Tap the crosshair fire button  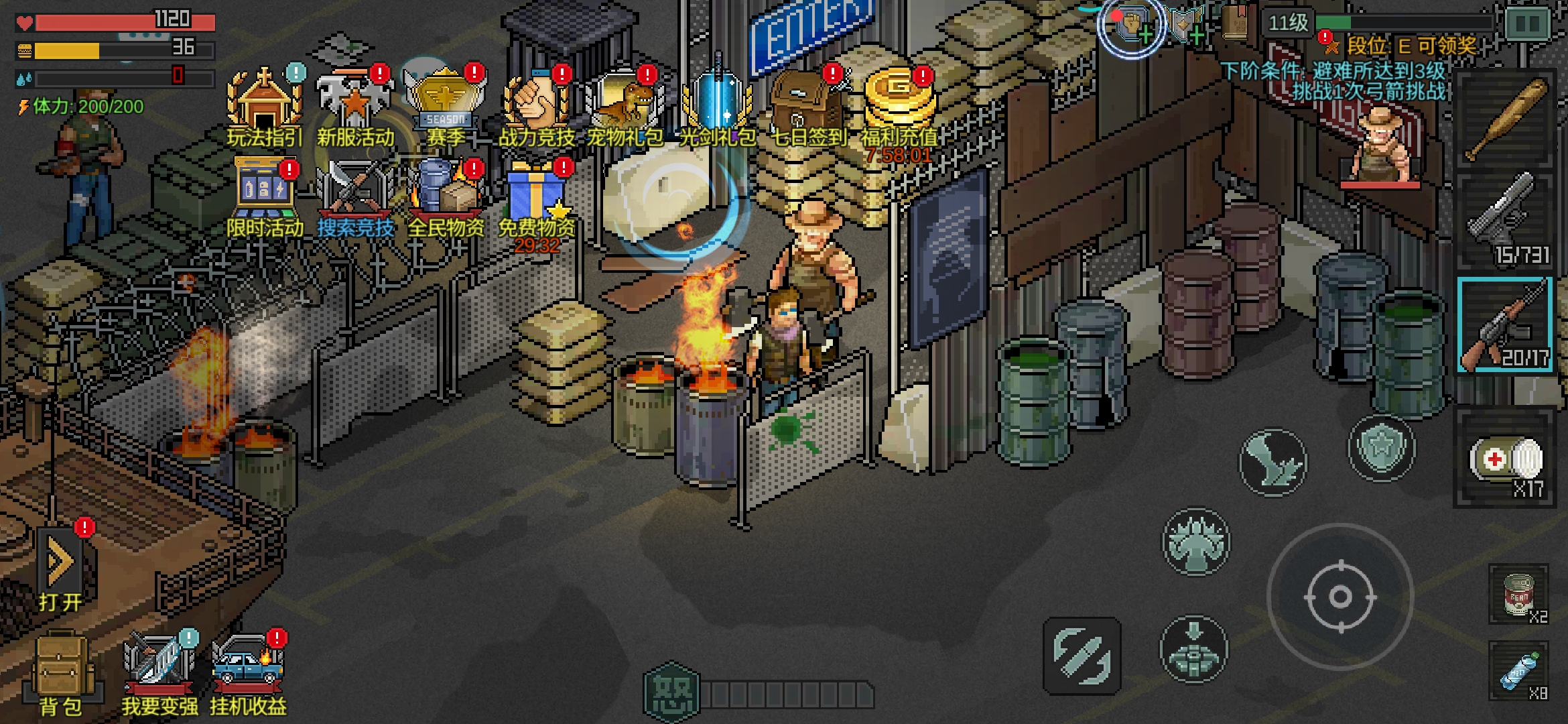pos(1340,597)
